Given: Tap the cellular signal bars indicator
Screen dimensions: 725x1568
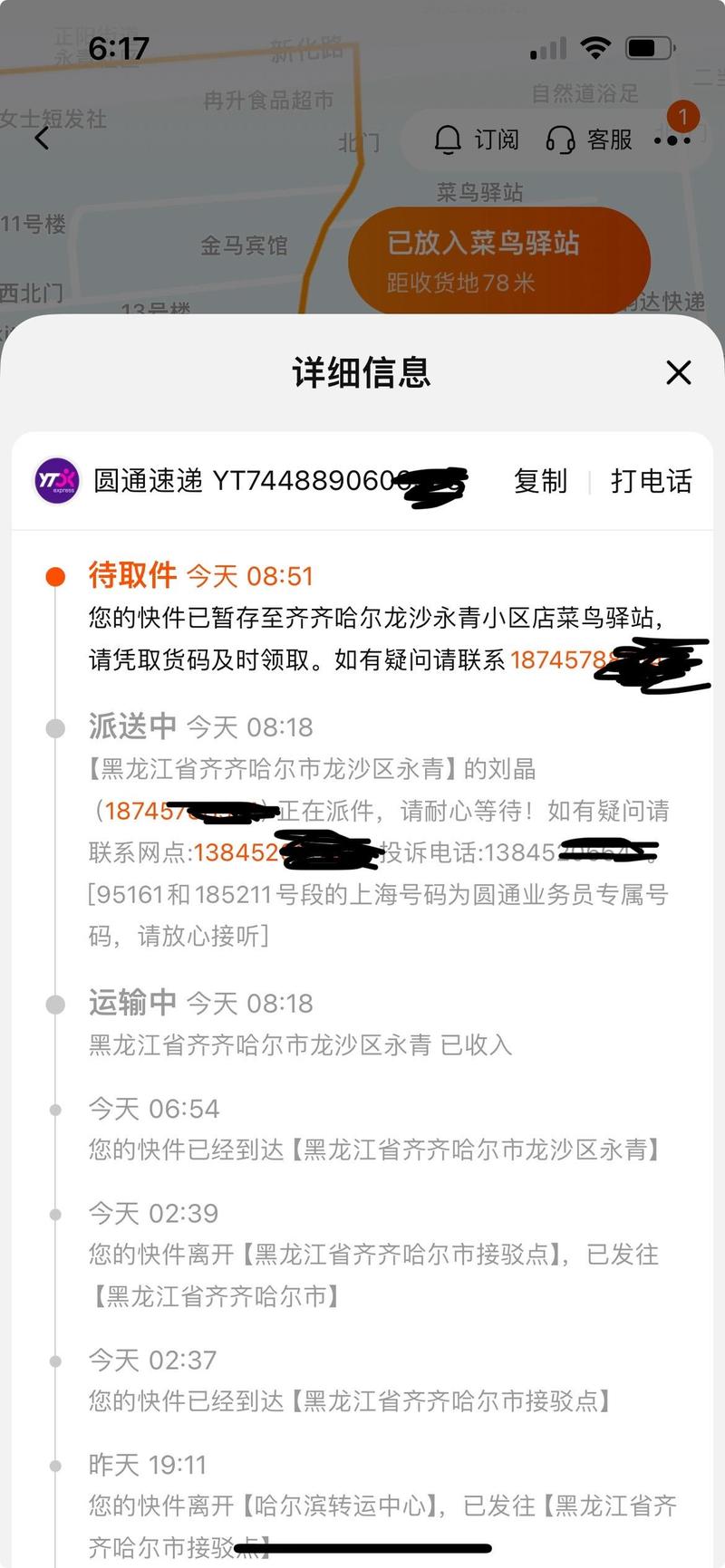Looking at the screenshot, I should pyautogui.click(x=546, y=47).
